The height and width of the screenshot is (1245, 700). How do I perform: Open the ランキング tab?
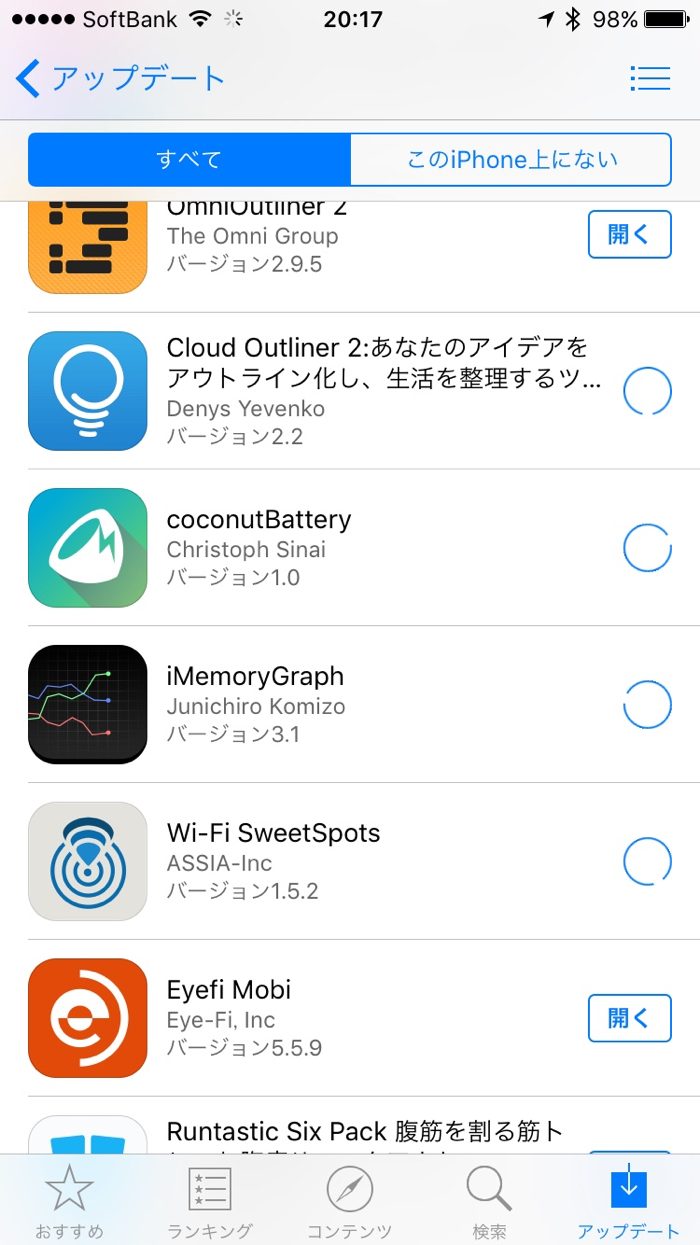pos(209,1202)
